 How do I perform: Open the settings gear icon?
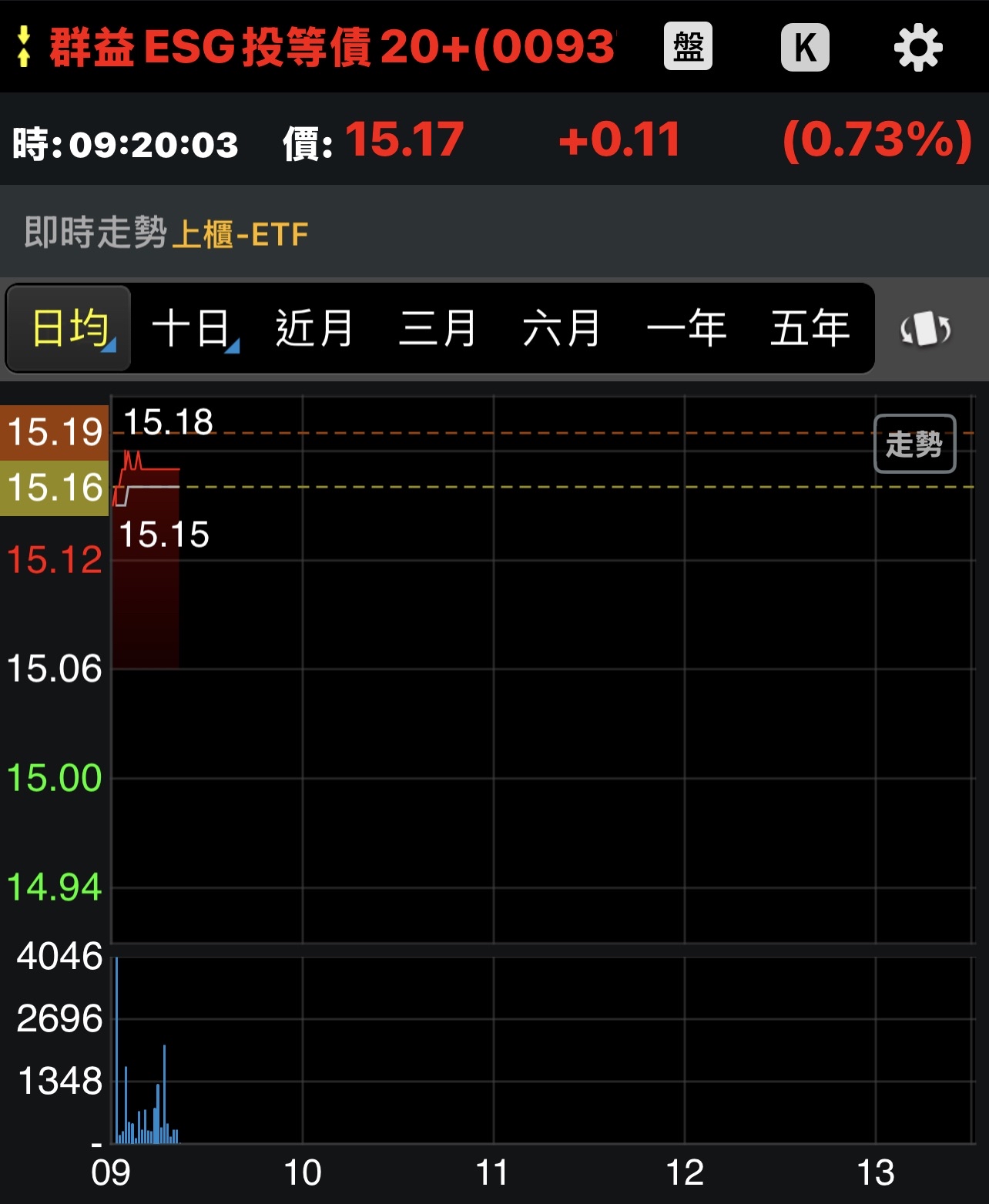[918, 47]
